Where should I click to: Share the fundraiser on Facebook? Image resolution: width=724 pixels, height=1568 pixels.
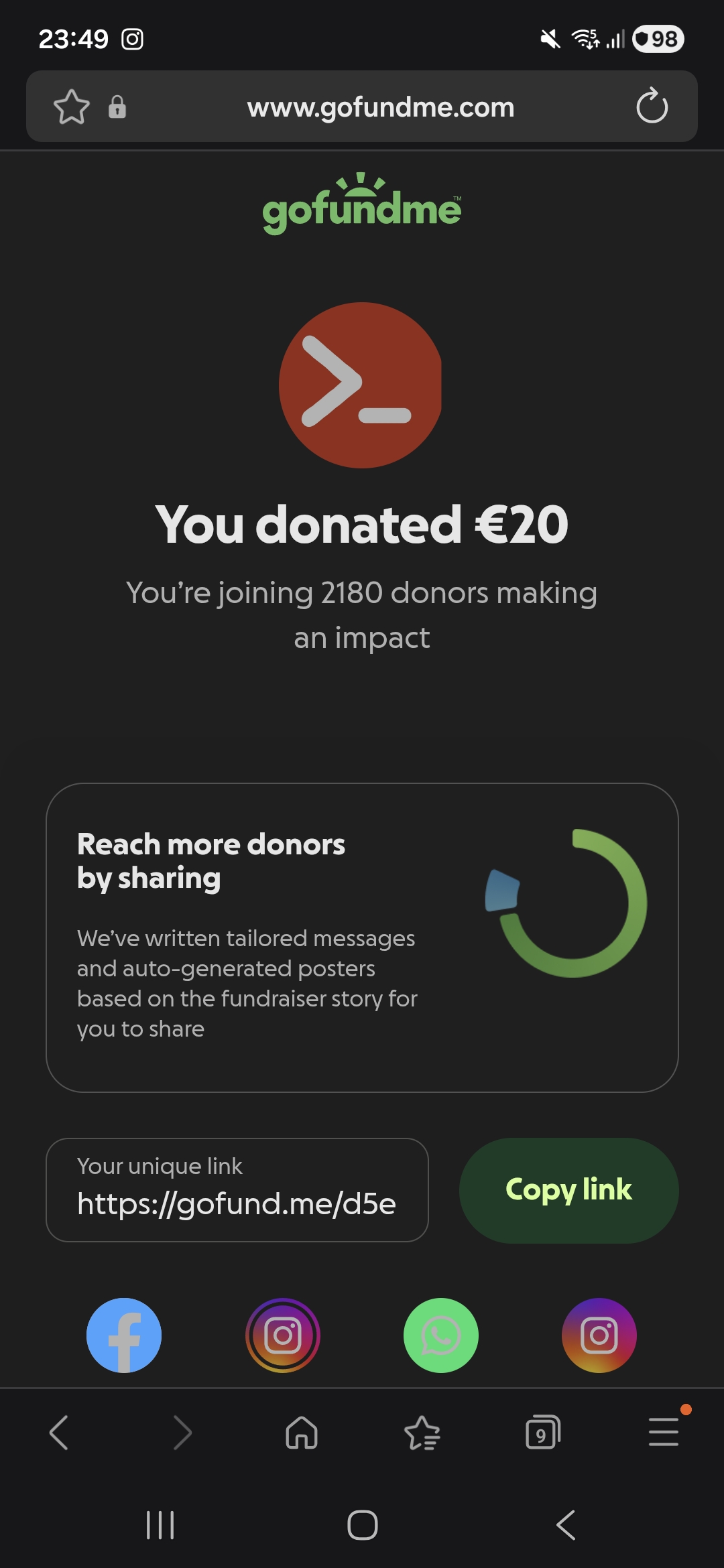124,1335
